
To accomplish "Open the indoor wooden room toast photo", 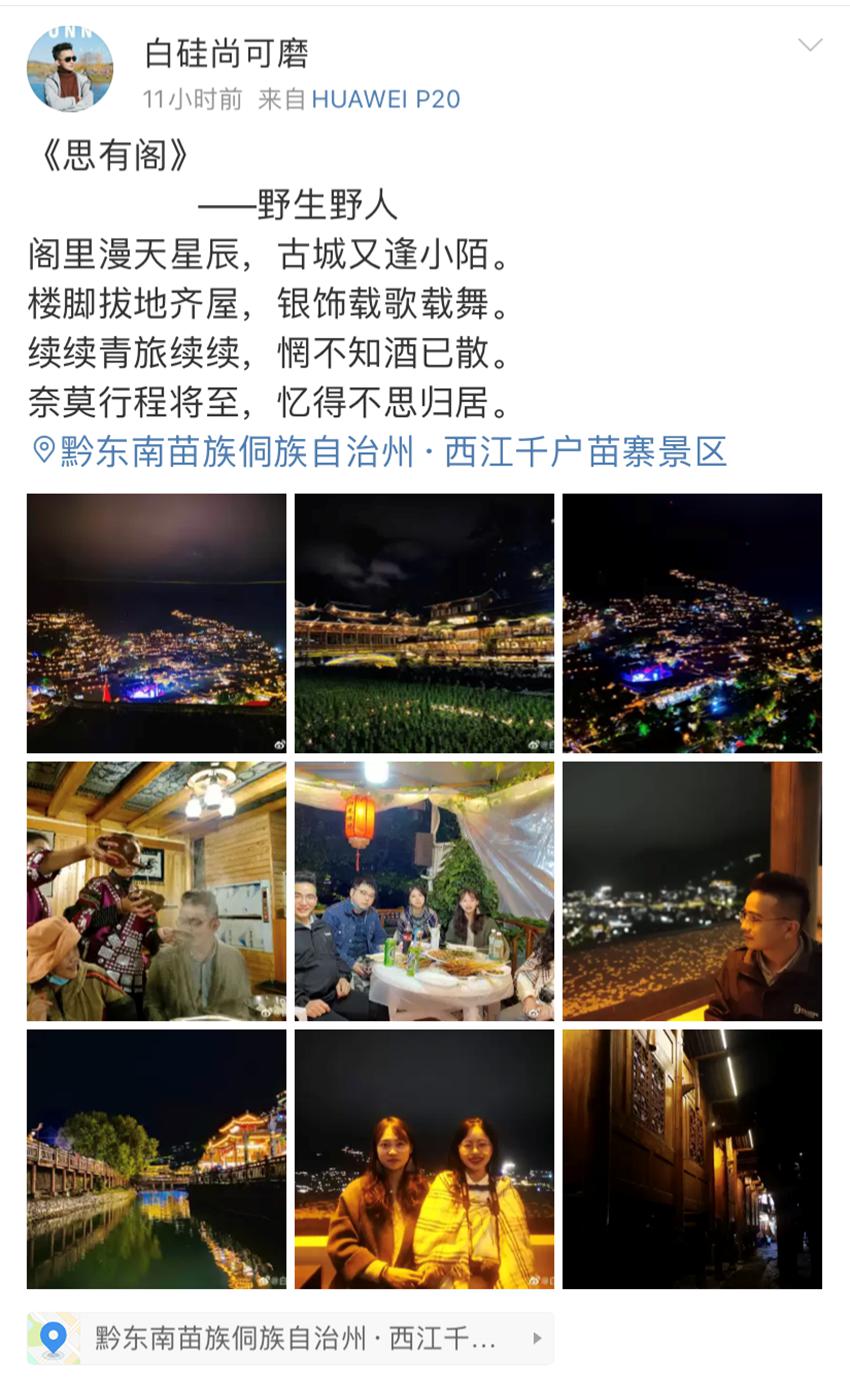I will (x=156, y=890).
